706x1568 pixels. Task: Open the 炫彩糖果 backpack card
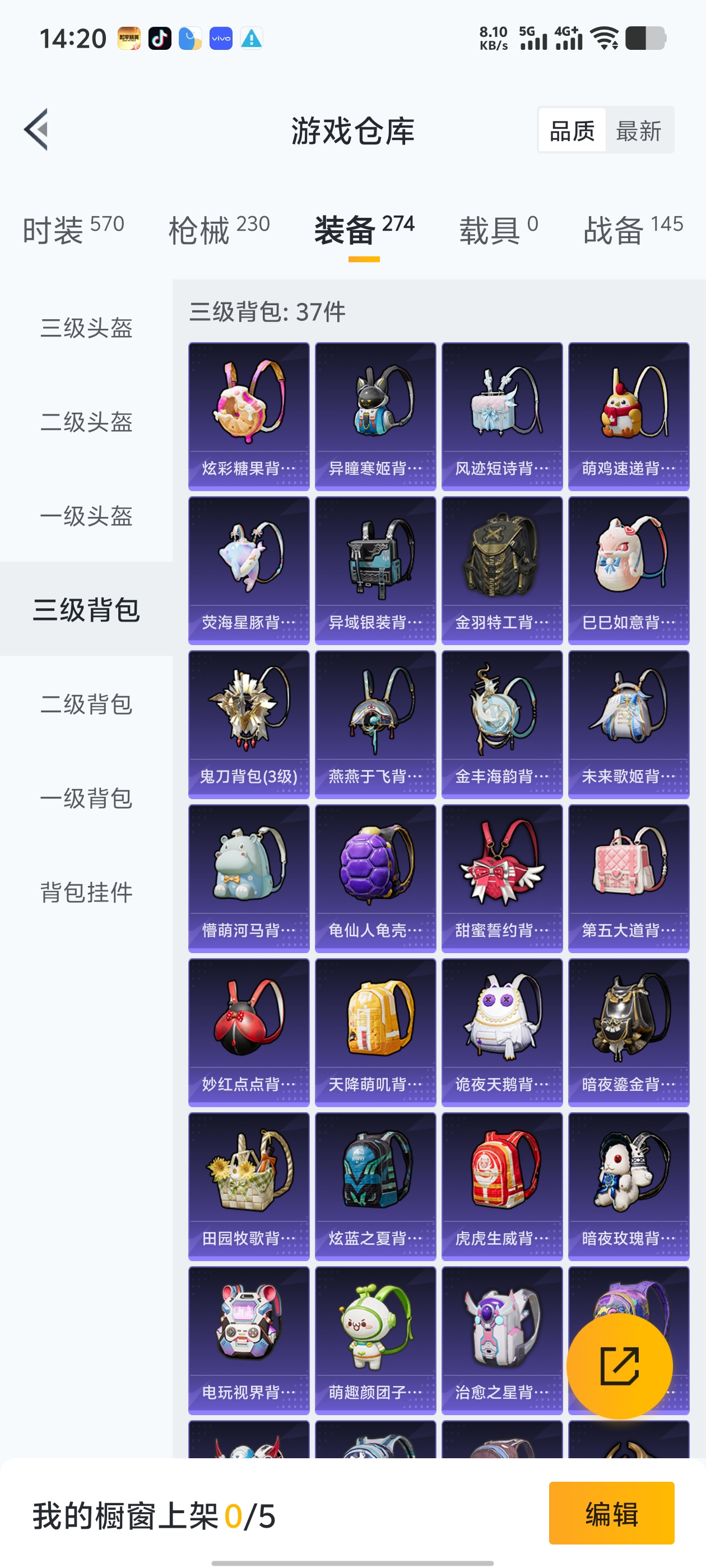coord(249,414)
